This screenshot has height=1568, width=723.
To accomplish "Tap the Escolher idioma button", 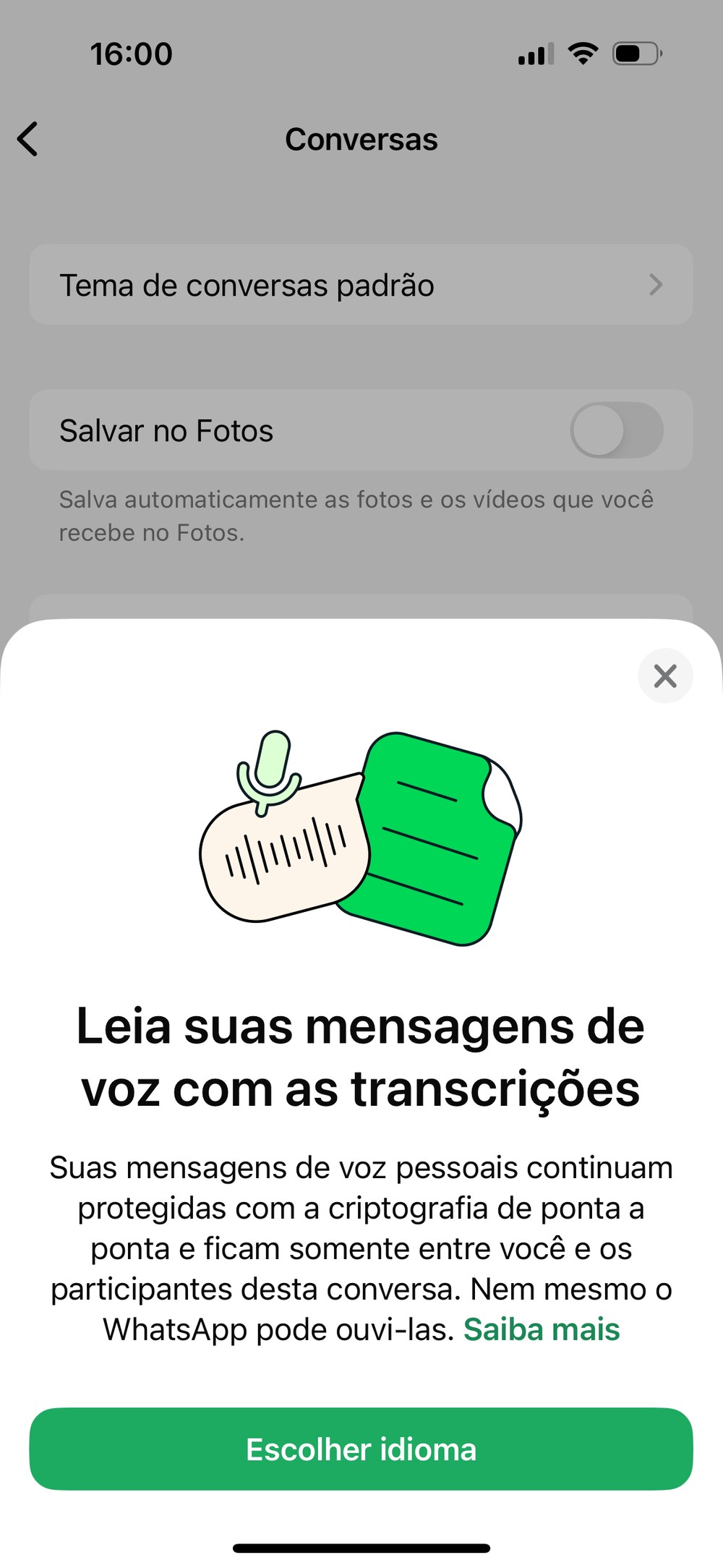I will pos(361,1449).
